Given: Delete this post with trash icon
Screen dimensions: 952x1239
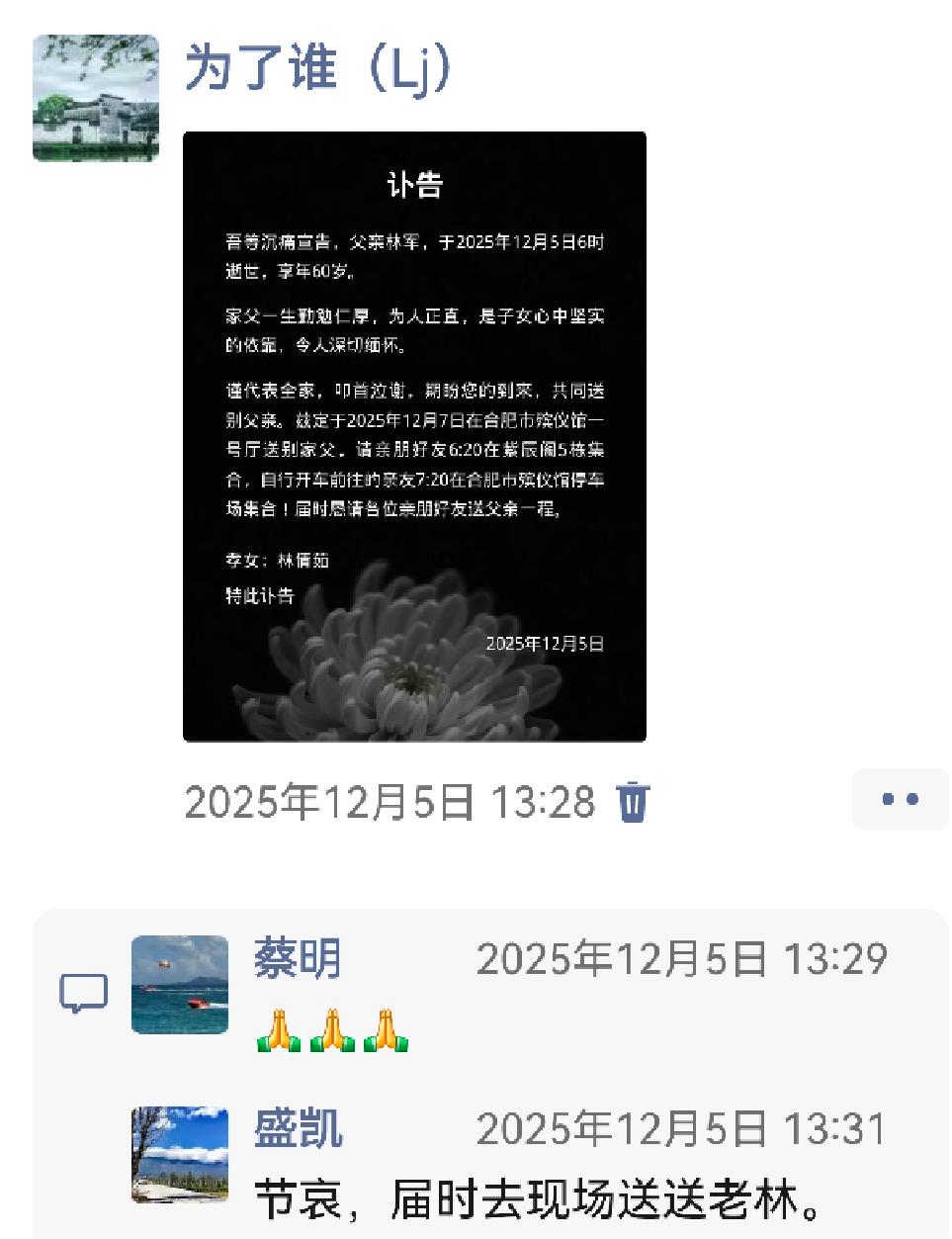Looking at the screenshot, I should point(633,801).
